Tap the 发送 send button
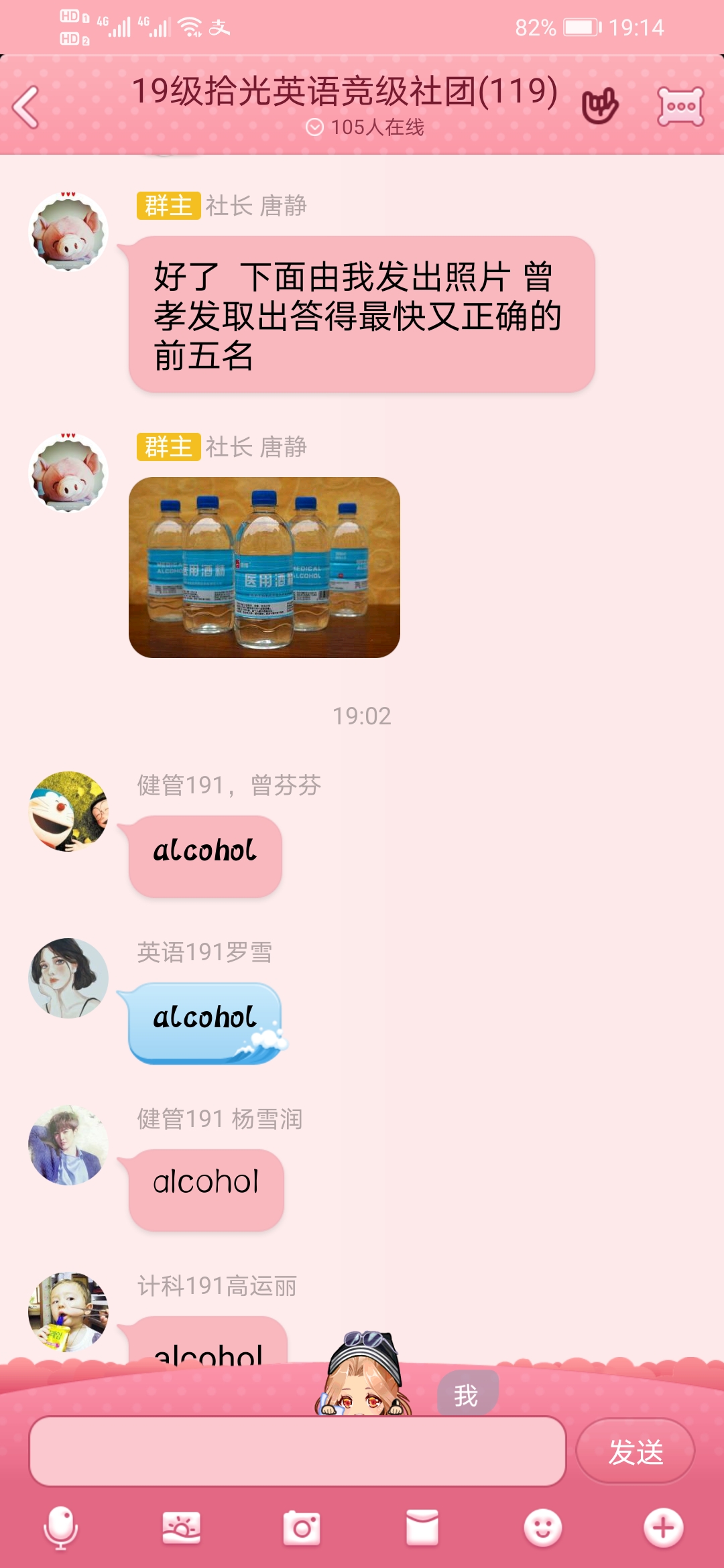This screenshot has width=724, height=1568. 635,1451
